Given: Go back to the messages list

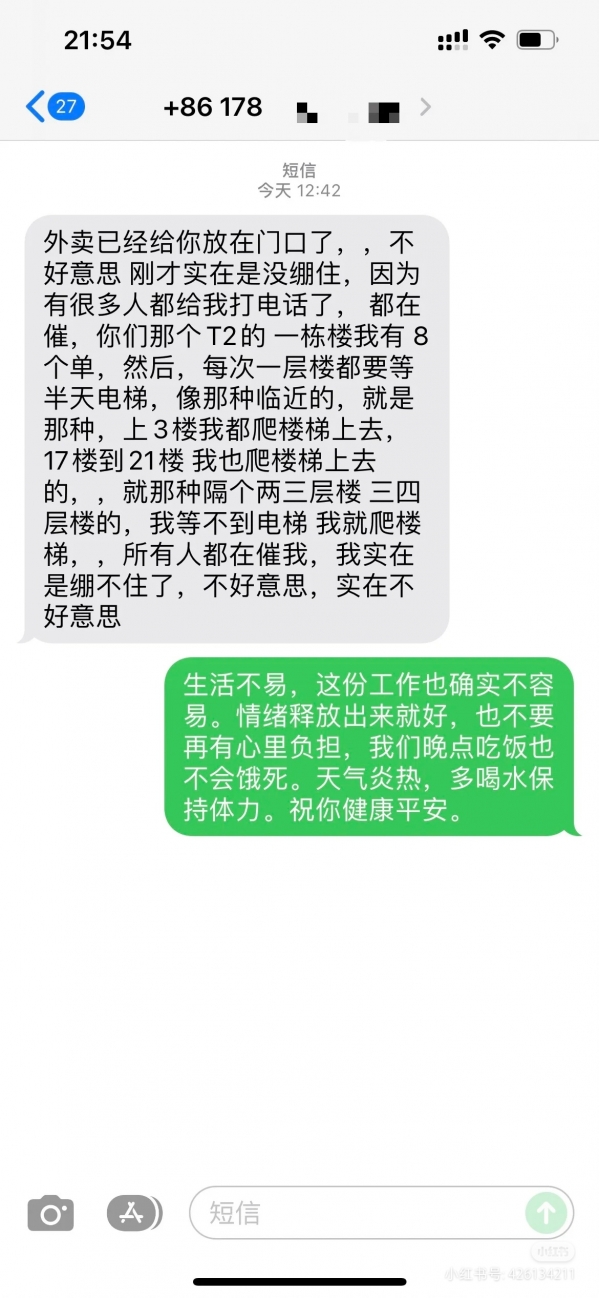Looking at the screenshot, I should click(x=52, y=107).
